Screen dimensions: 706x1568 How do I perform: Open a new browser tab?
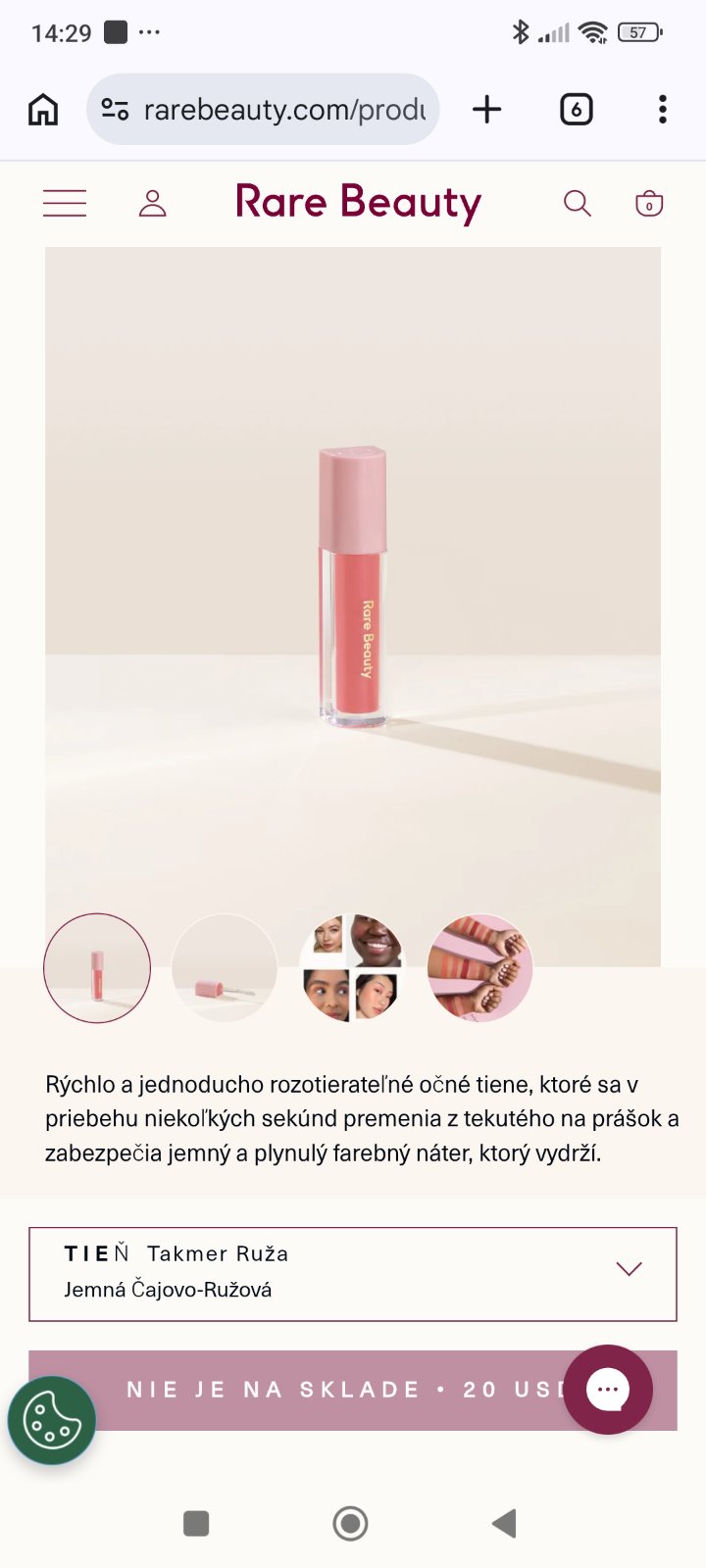coord(486,110)
